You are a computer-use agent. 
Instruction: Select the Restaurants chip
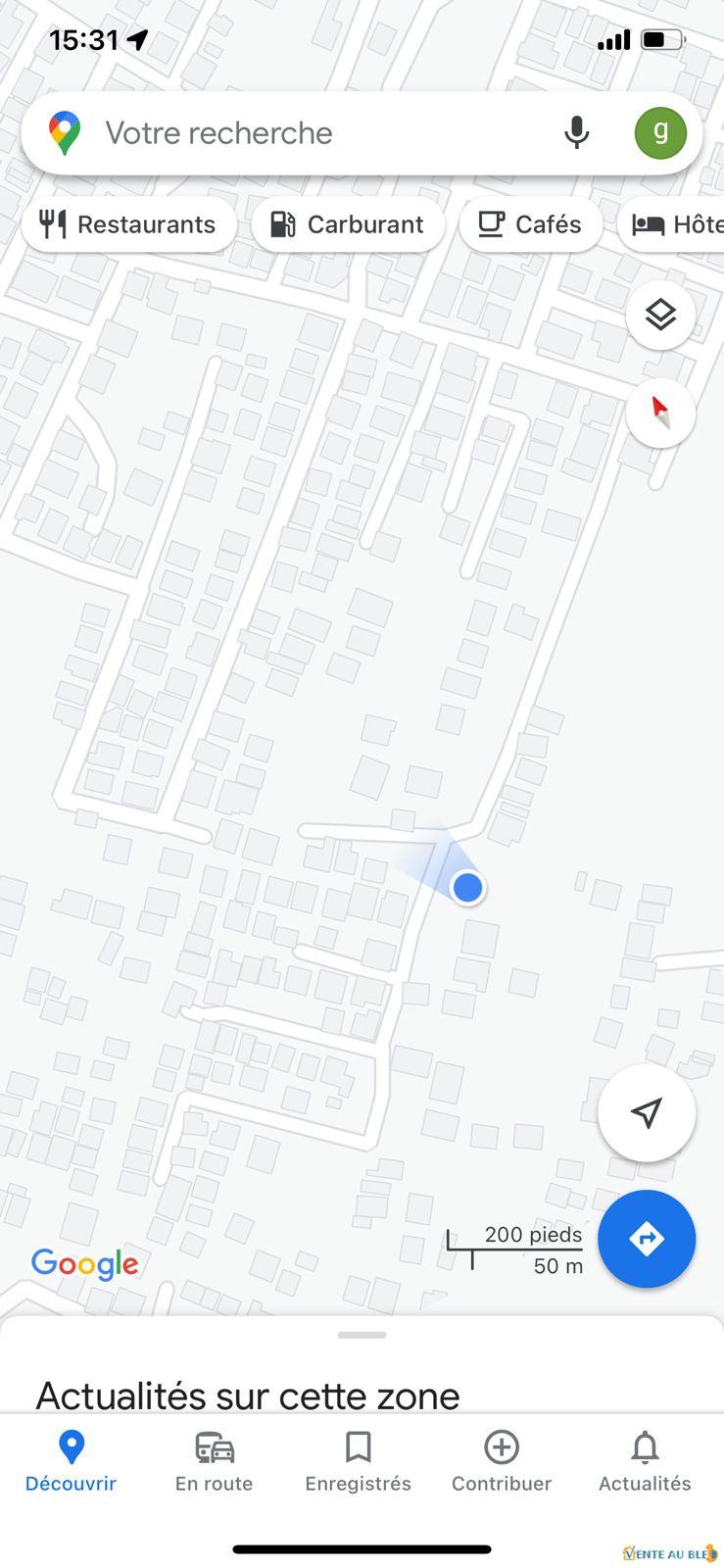128,224
